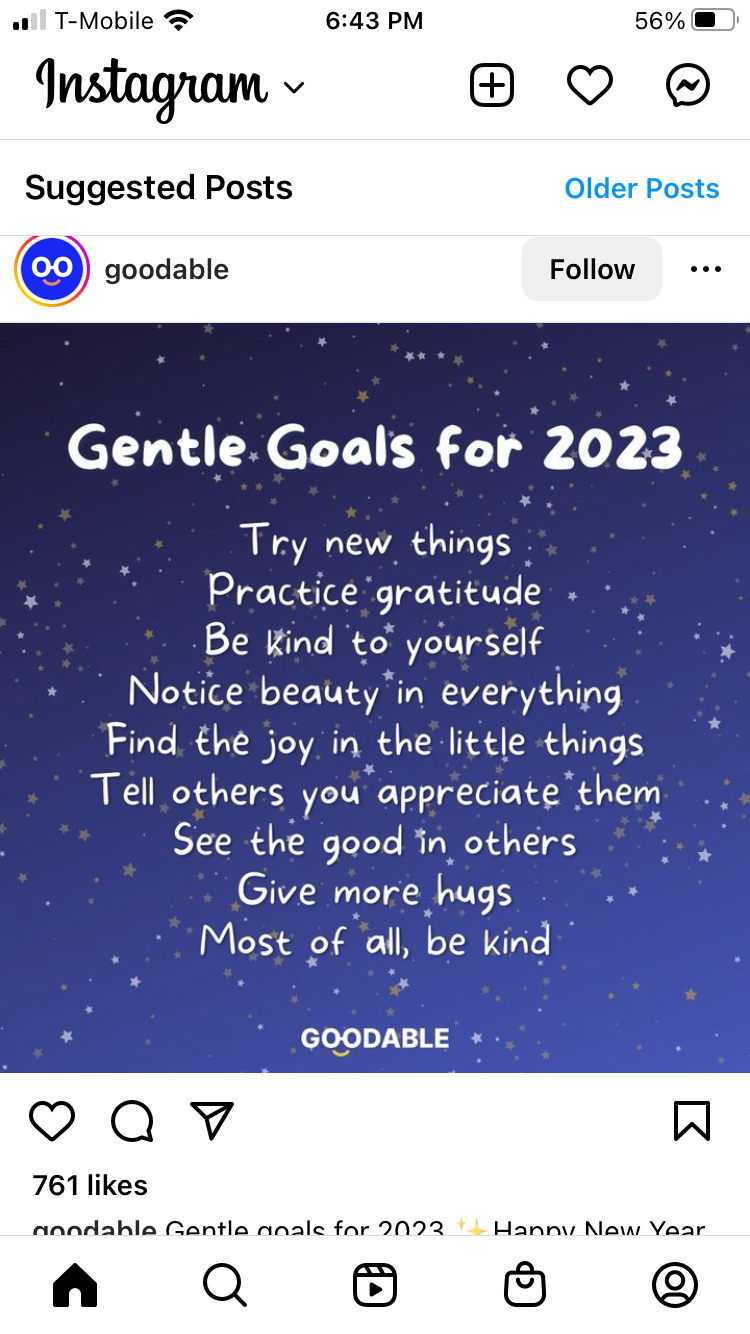Save goodable's post with bookmark
The width and height of the screenshot is (750, 1334).
[x=692, y=1121]
